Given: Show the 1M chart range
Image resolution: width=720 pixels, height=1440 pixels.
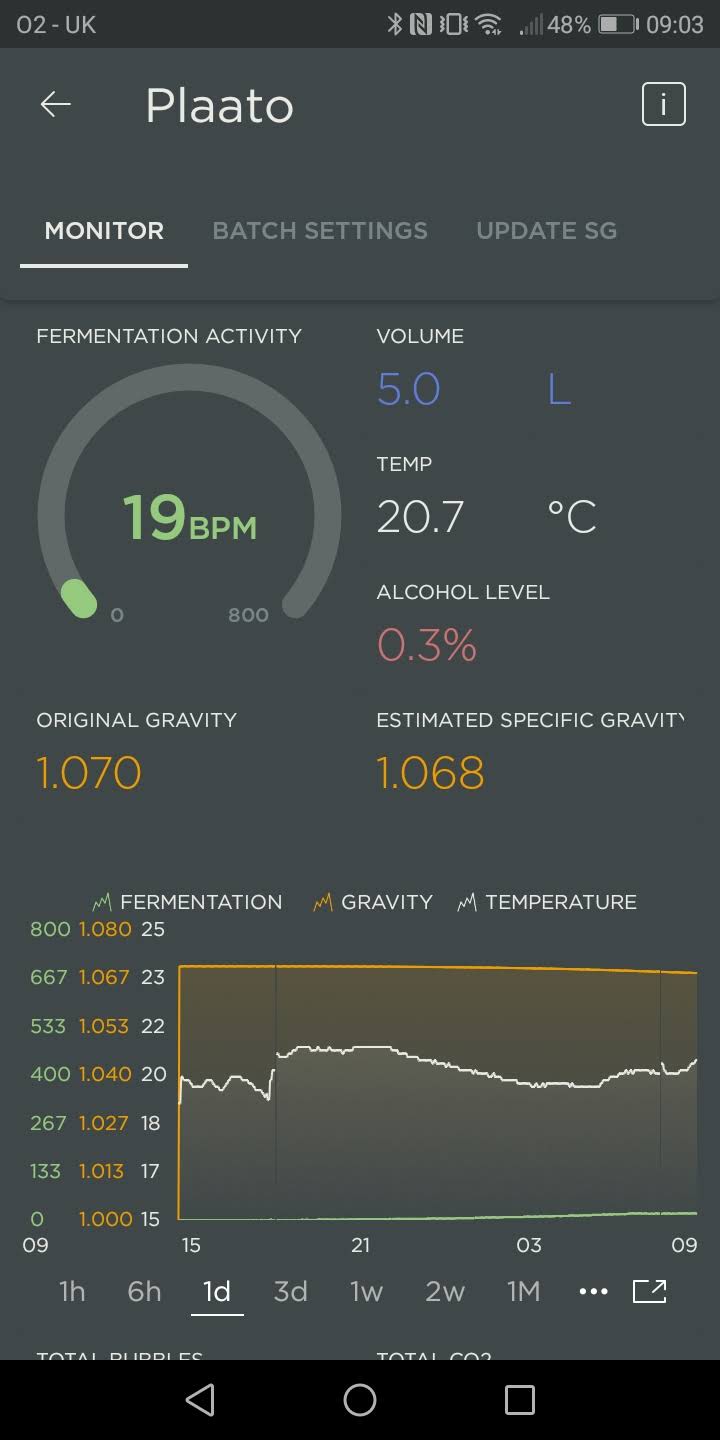Looking at the screenshot, I should [523, 1292].
